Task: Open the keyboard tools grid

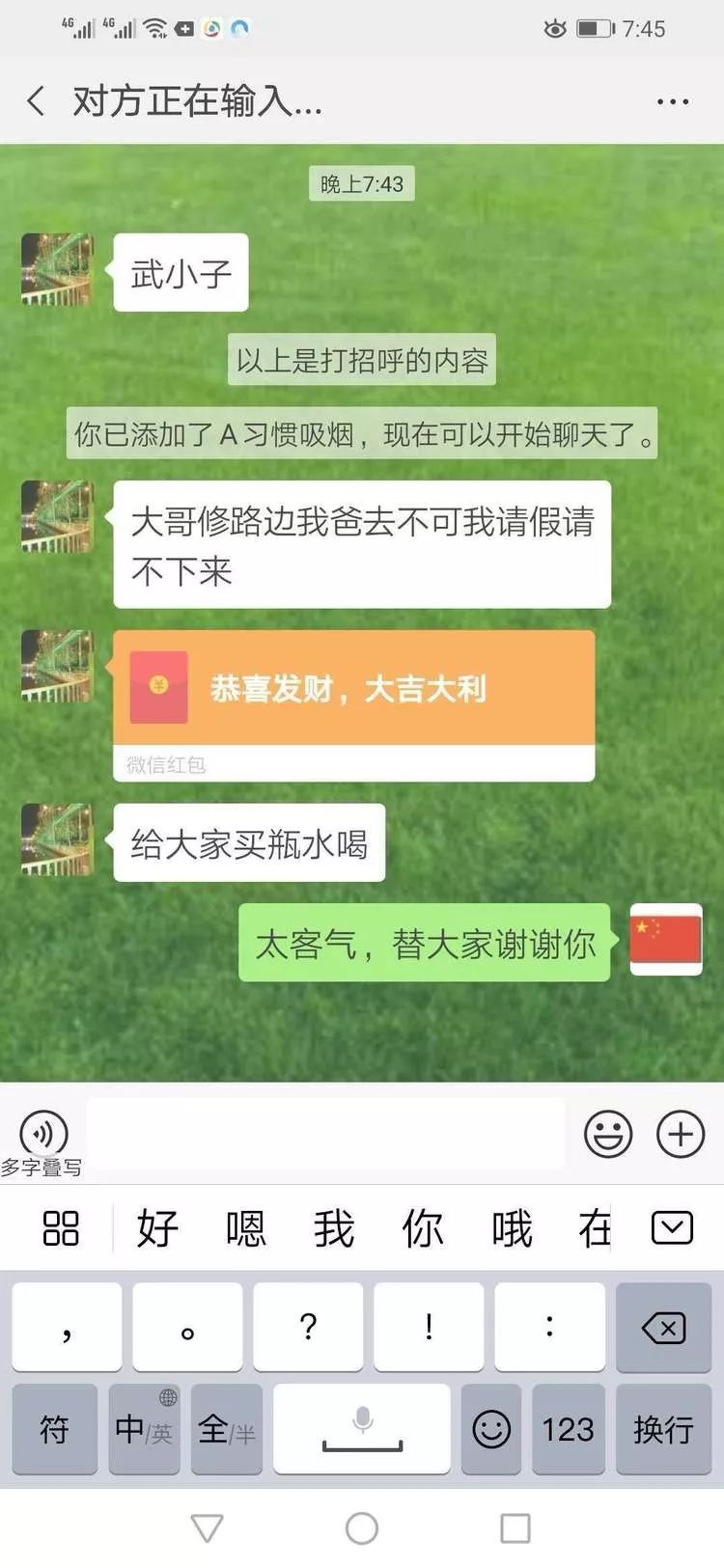Action: (61, 1228)
